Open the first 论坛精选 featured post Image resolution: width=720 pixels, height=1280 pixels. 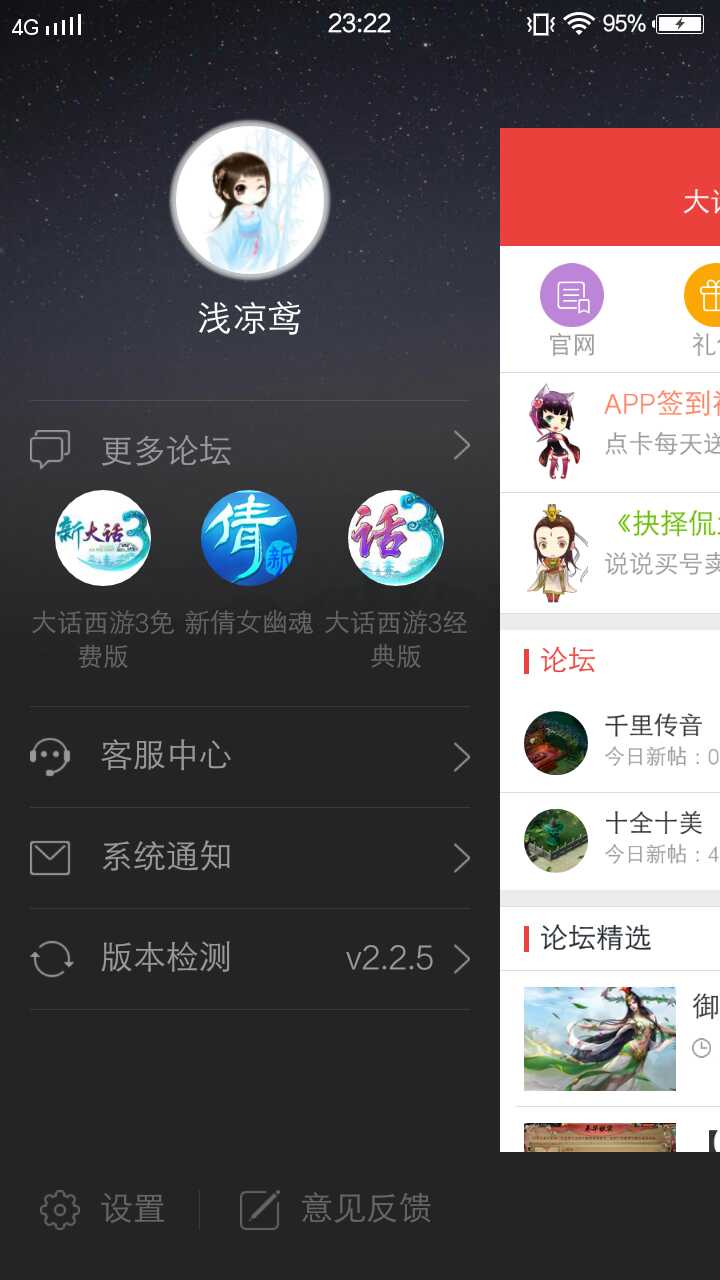pyautogui.click(x=610, y=1038)
